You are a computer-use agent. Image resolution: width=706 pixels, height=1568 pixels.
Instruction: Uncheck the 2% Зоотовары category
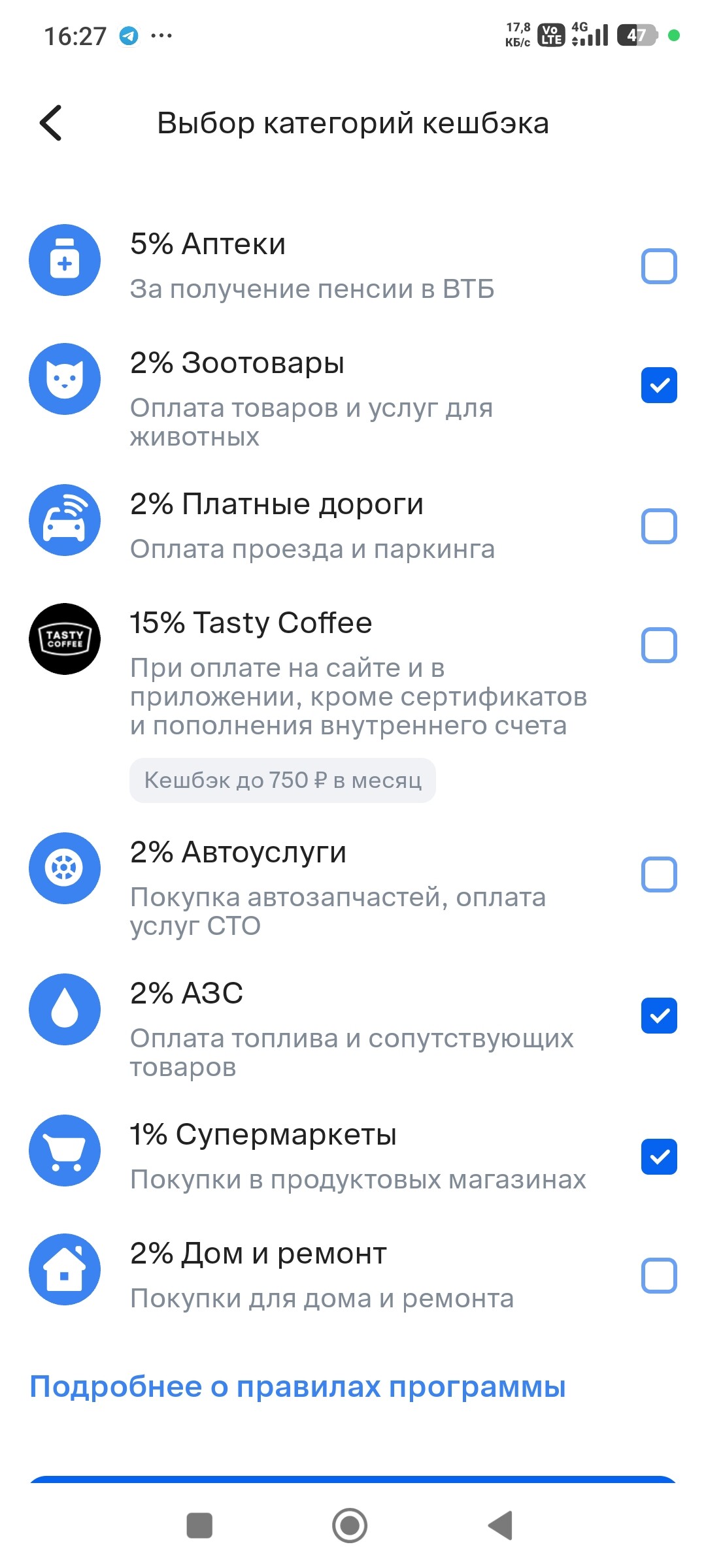click(x=659, y=385)
